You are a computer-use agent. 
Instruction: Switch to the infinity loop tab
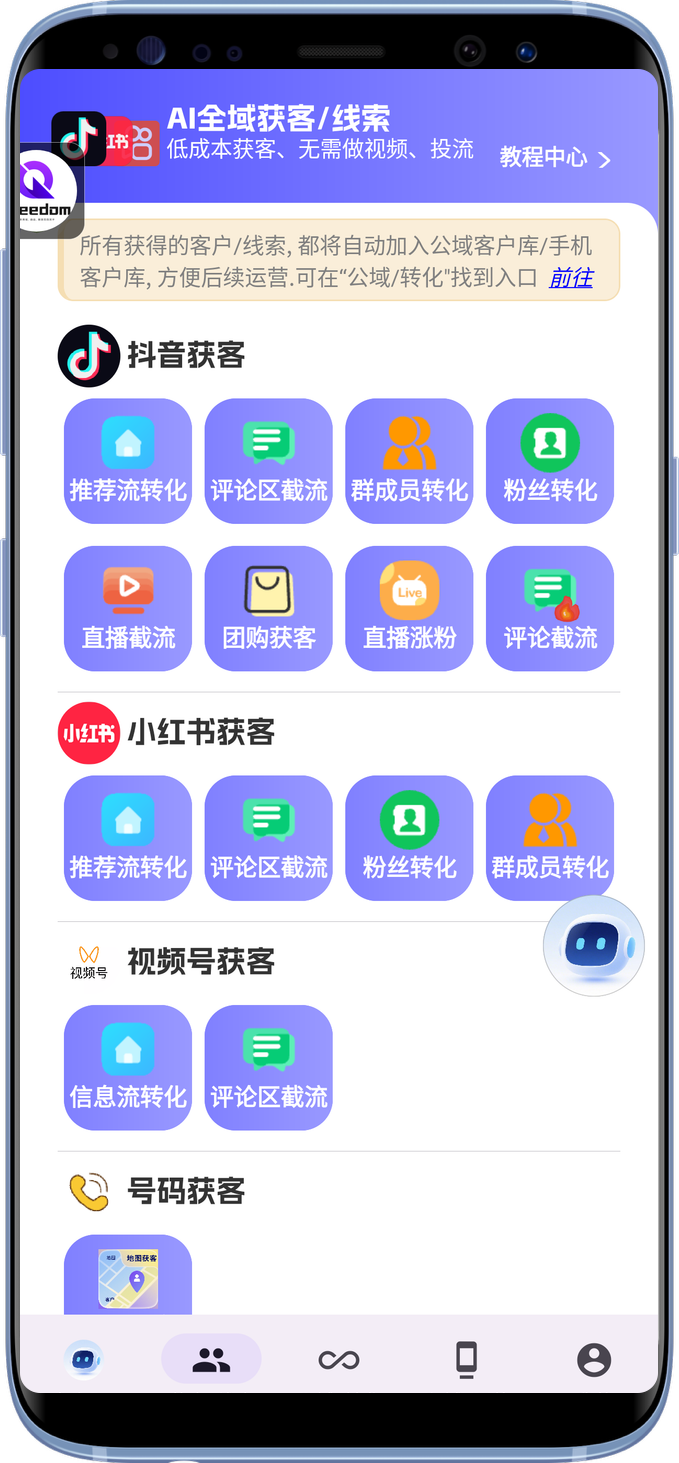(x=338, y=1359)
